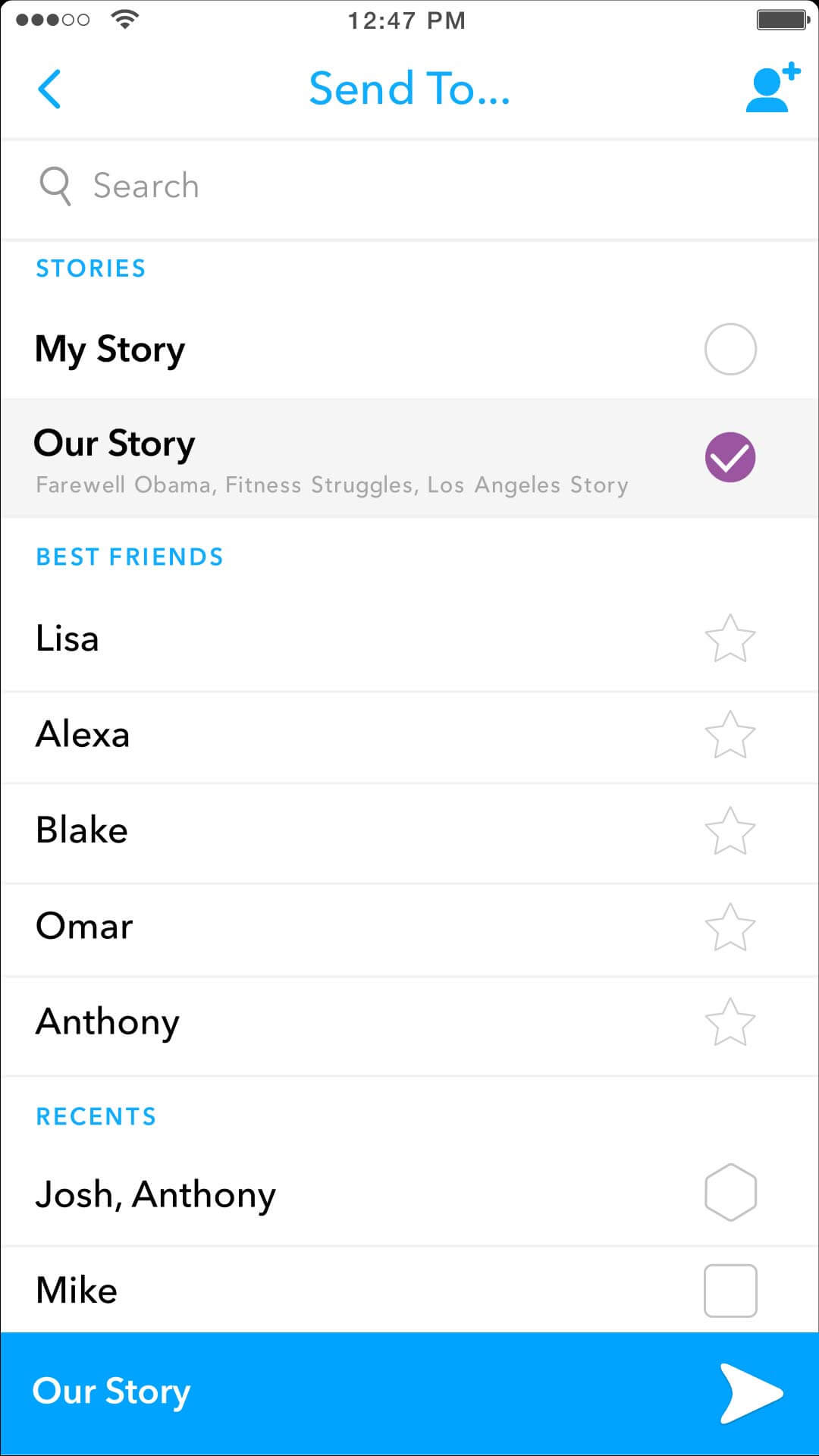Go back using the back arrow
Image resolution: width=819 pixels, height=1456 pixels.
49,89
